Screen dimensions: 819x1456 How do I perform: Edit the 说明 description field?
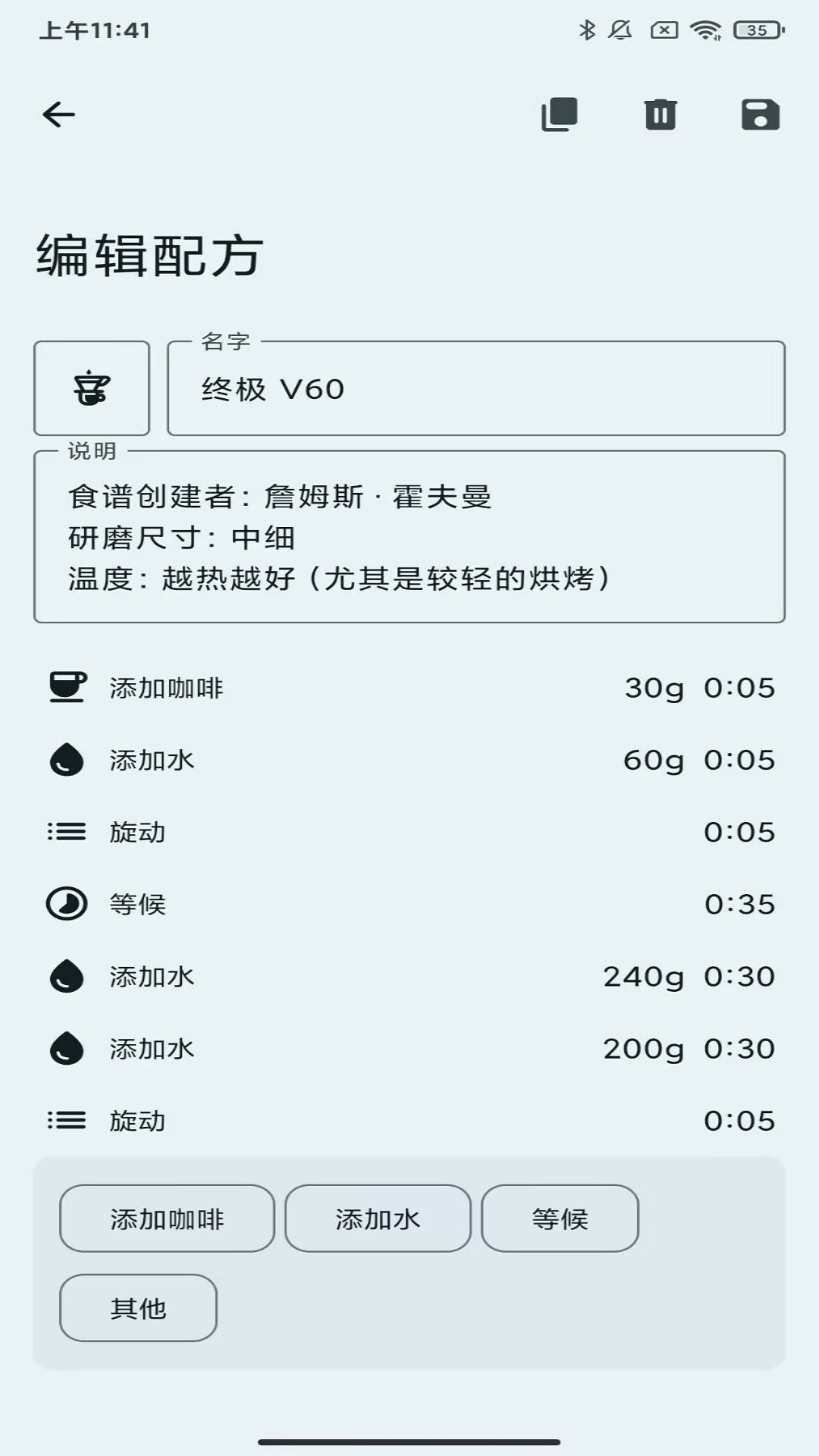click(x=409, y=538)
